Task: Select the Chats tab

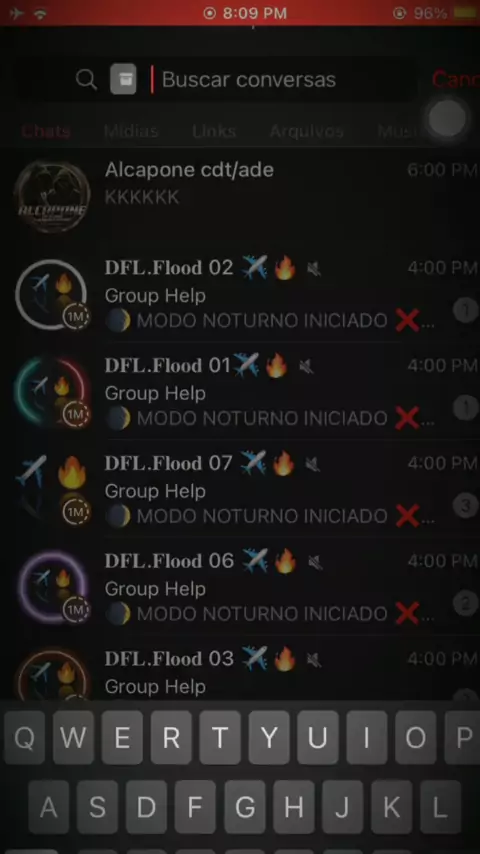Action: pos(46,131)
